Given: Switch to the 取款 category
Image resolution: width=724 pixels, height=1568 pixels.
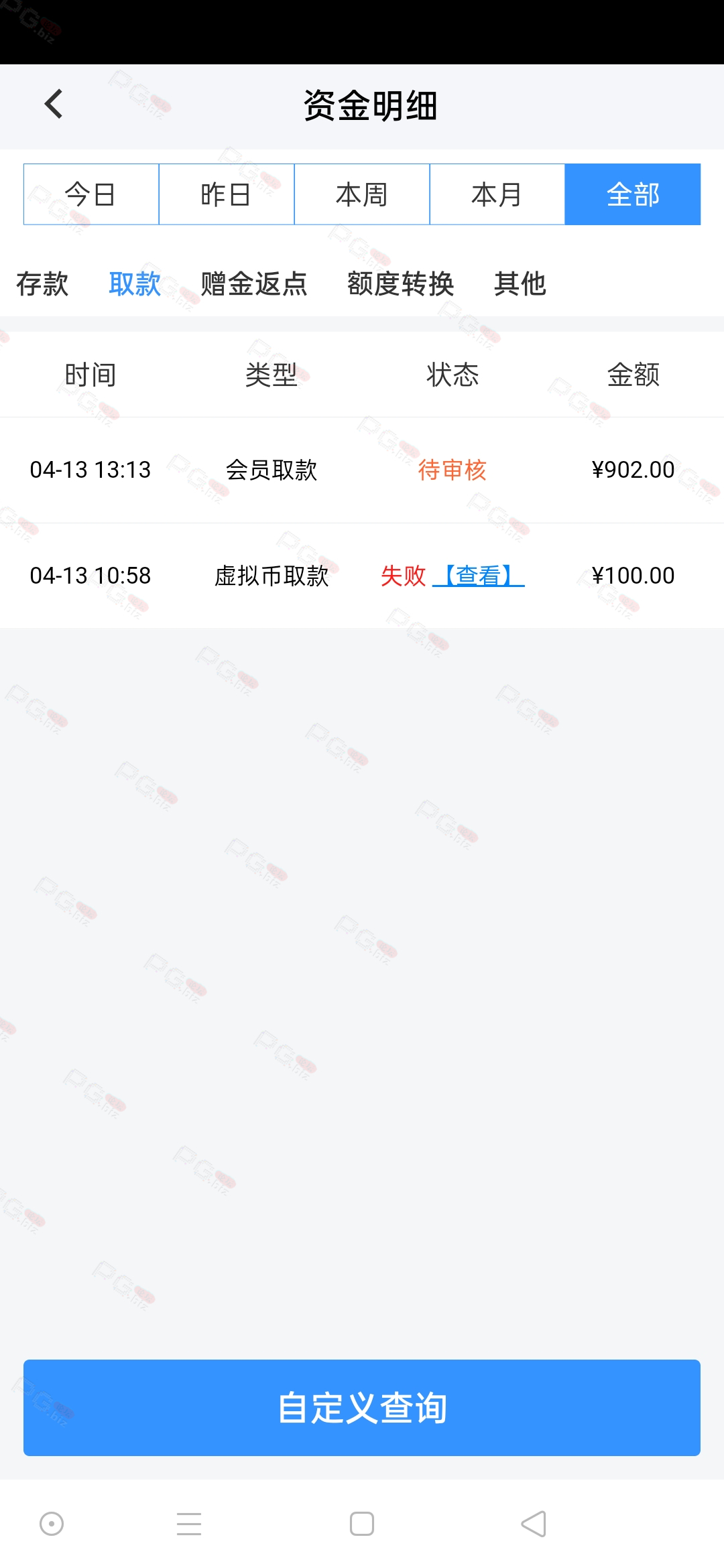Looking at the screenshot, I should (x=135, y=284).
